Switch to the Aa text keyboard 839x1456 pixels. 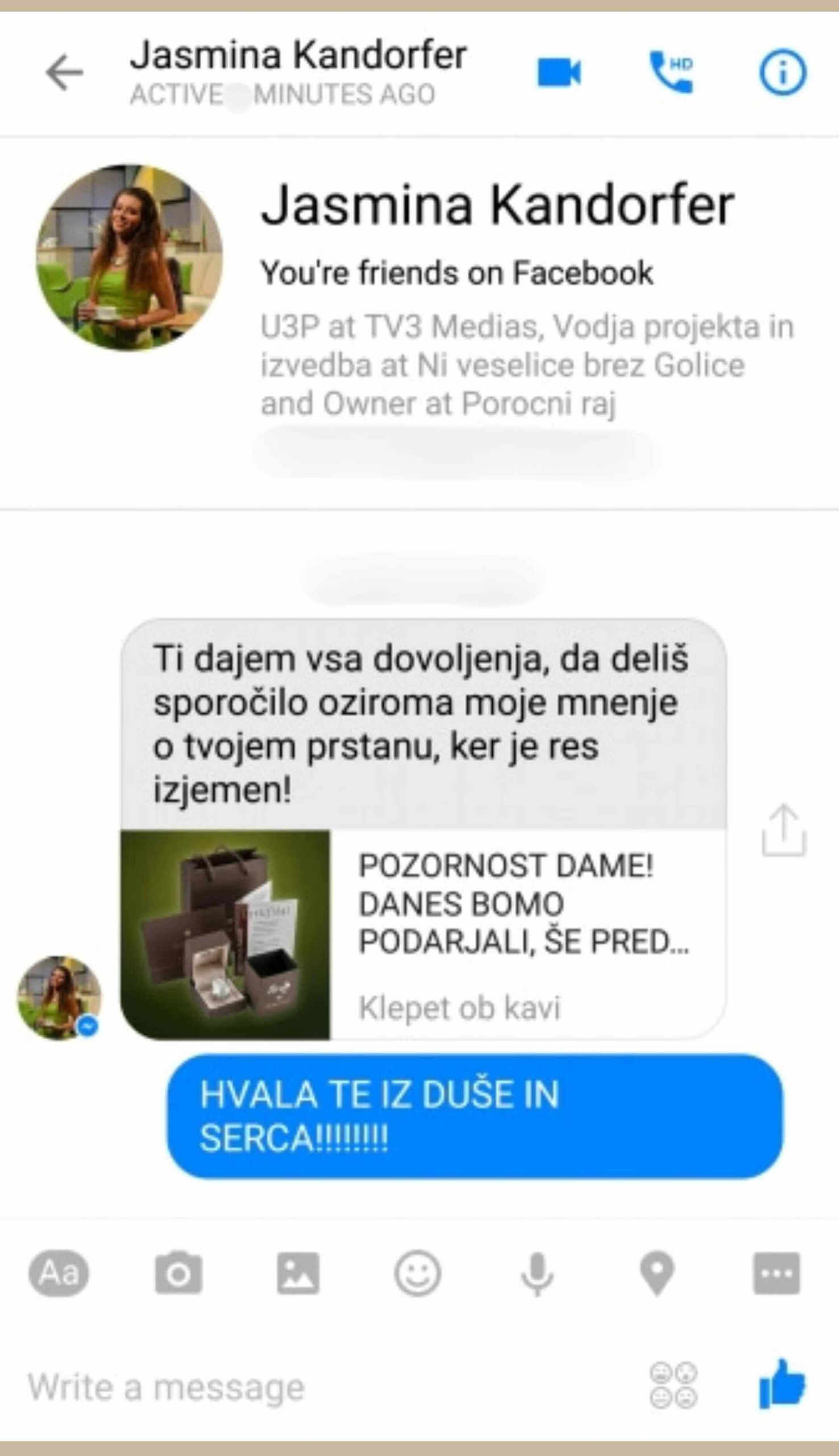[59, 1273]
